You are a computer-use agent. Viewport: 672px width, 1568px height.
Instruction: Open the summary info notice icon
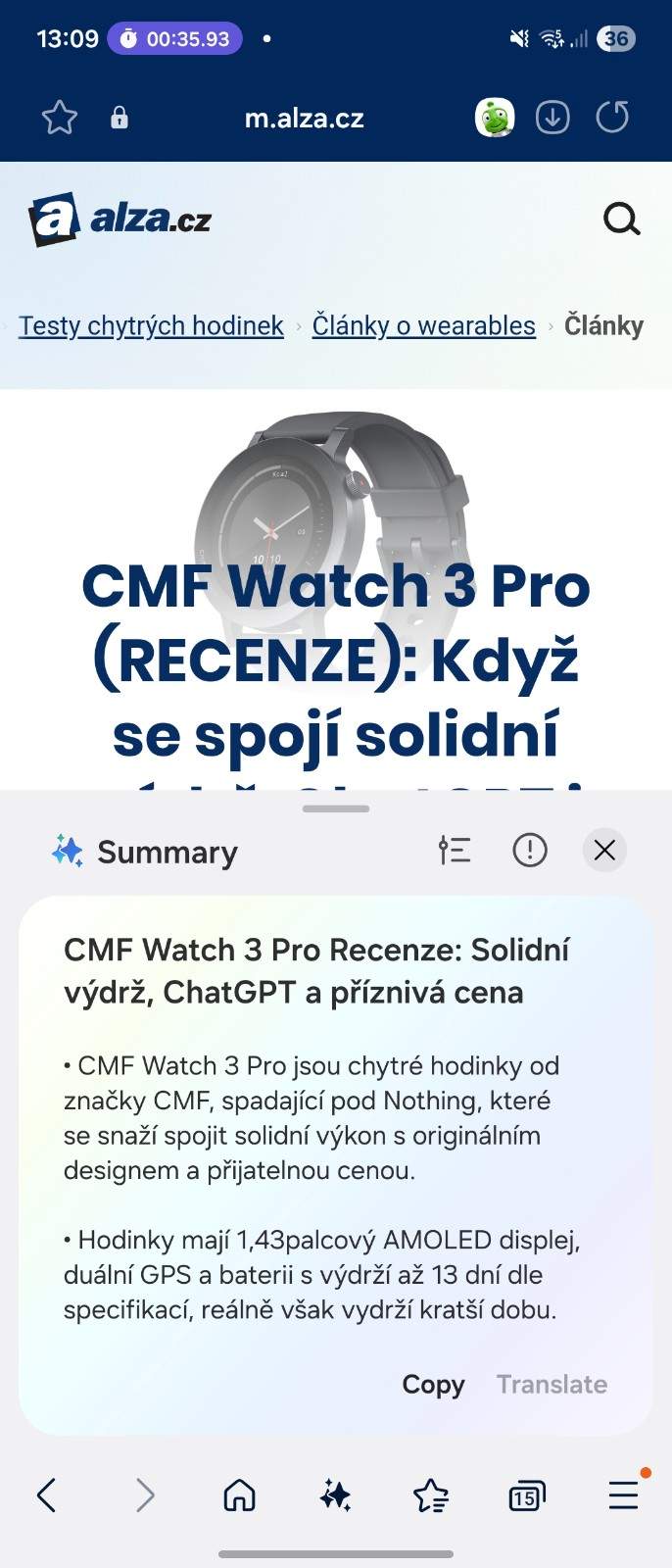530,850
